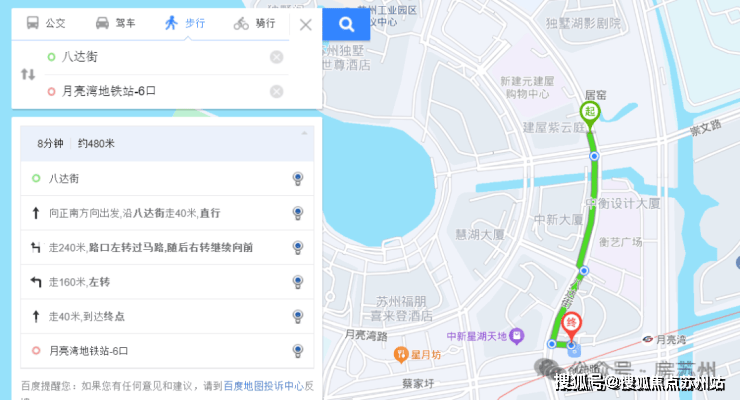Switch to the 公交 transit tab
This screenshot has height=400, width=740.
(46, 23)
